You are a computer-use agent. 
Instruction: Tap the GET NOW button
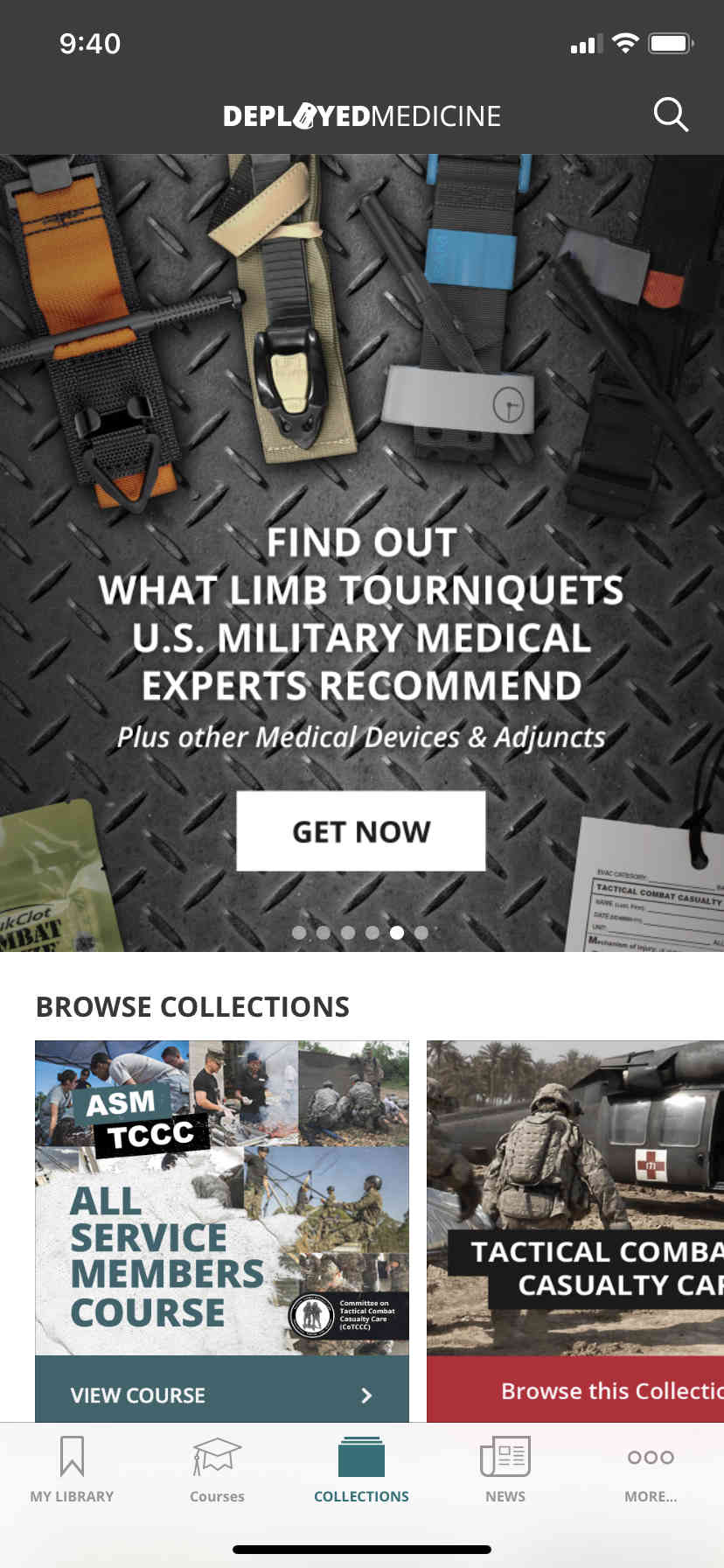pos(361,830)
